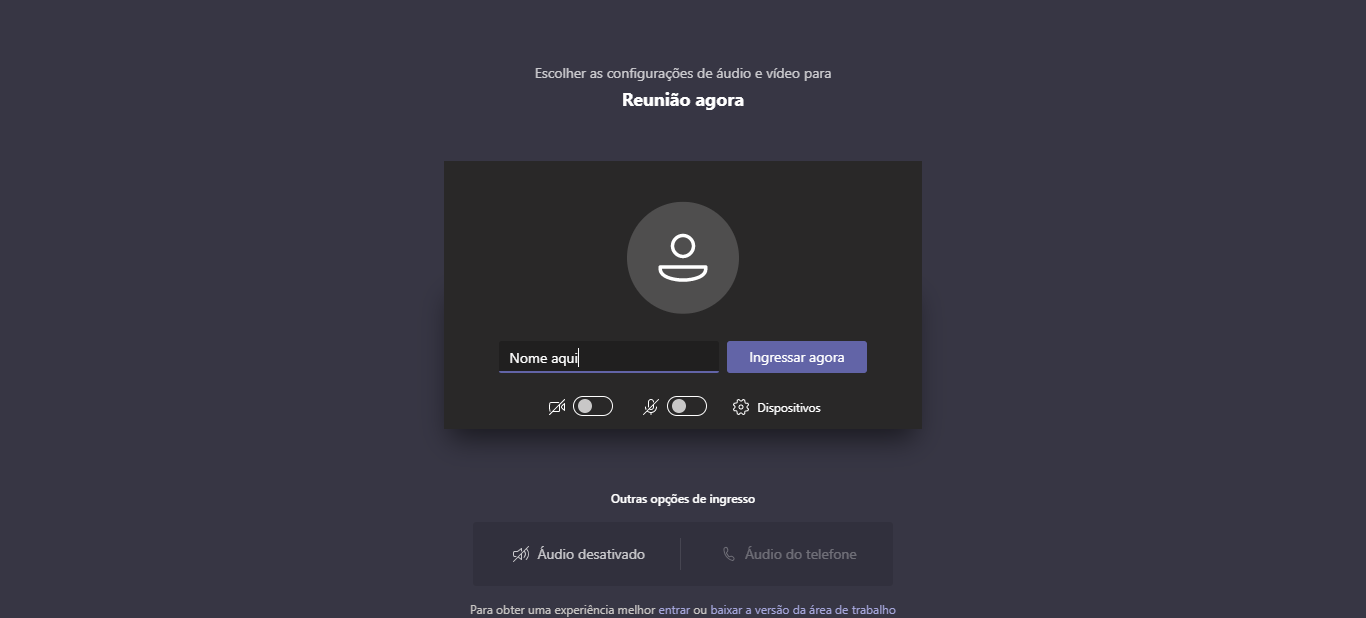
Task: Follow the 'entrar' sign-in link
Action: 674,609
